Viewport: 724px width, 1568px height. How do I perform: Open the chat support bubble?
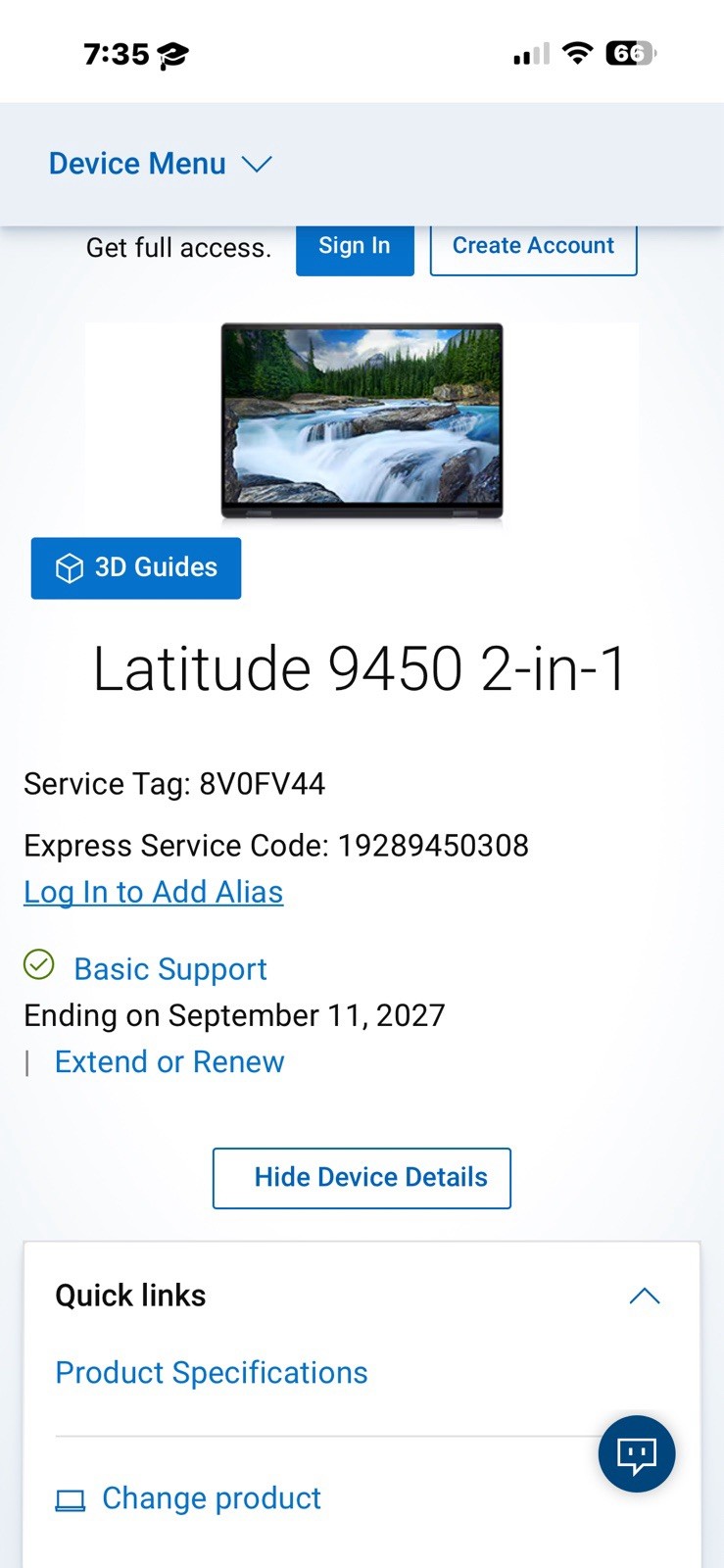pyautogui.click(x=637, y=1454)
